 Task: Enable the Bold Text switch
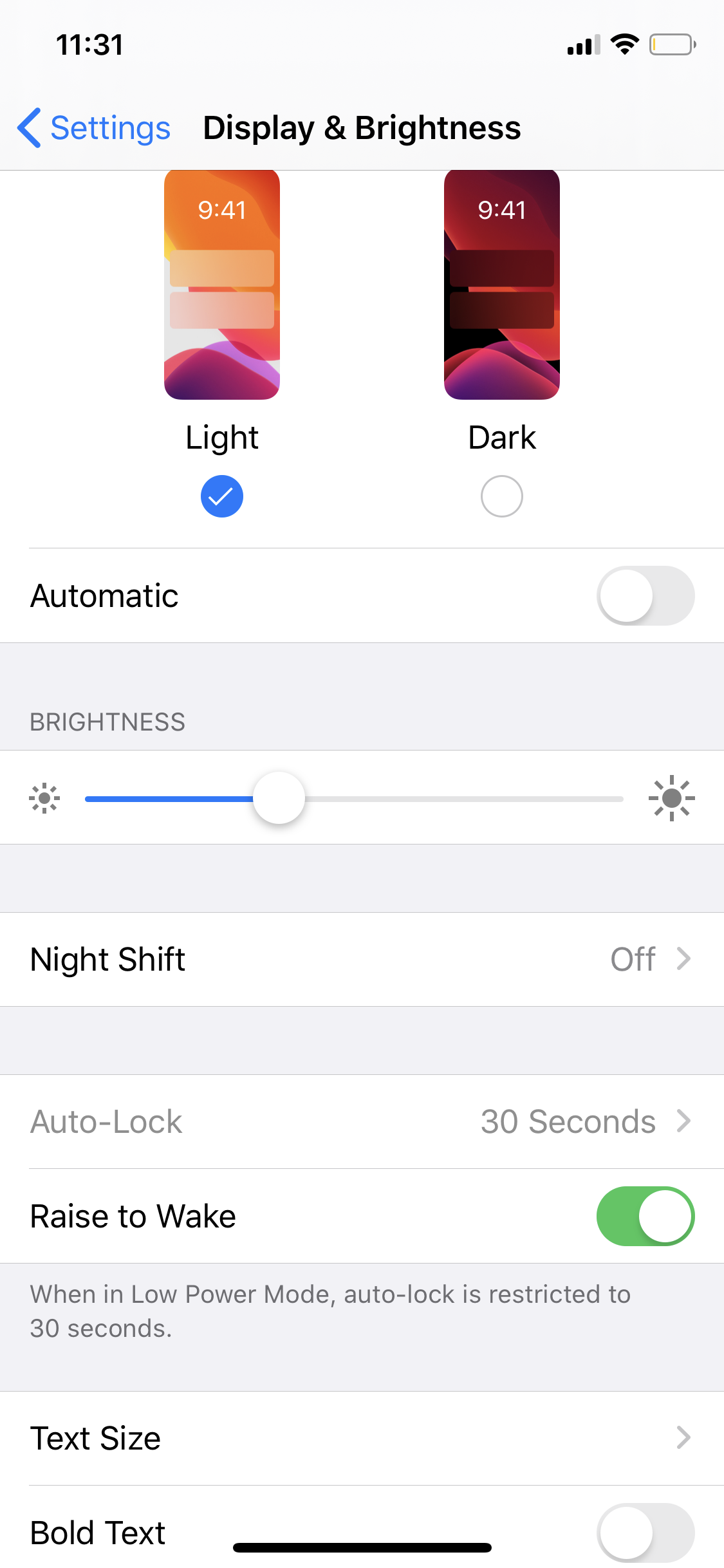click(x=645, y=1532)
